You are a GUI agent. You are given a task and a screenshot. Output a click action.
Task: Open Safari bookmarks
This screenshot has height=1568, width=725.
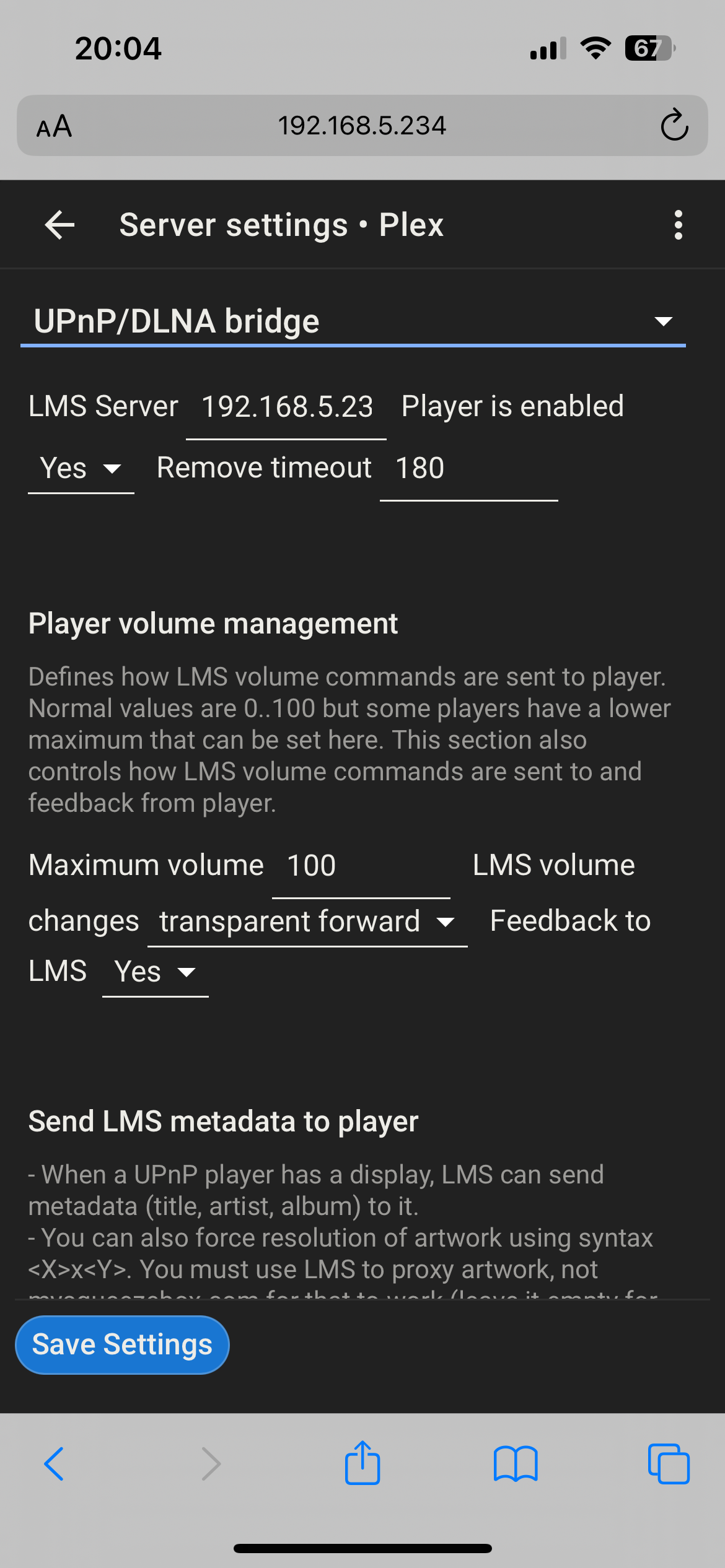516,1464
